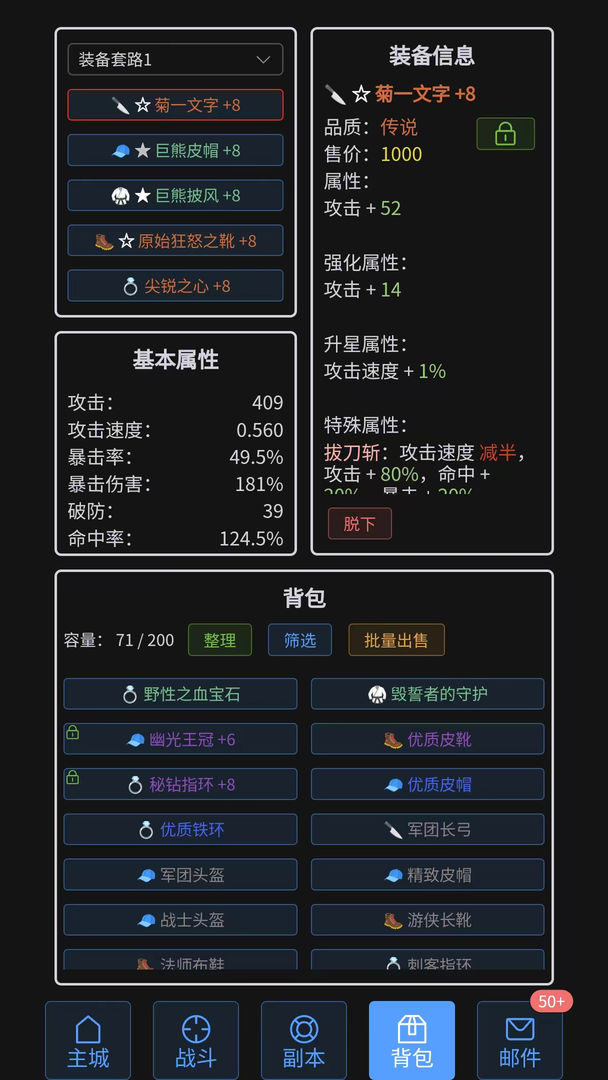Screen dimensions: 608x1080
Task: Tap 整理 to sort the backpack
Action: [220, 640]
